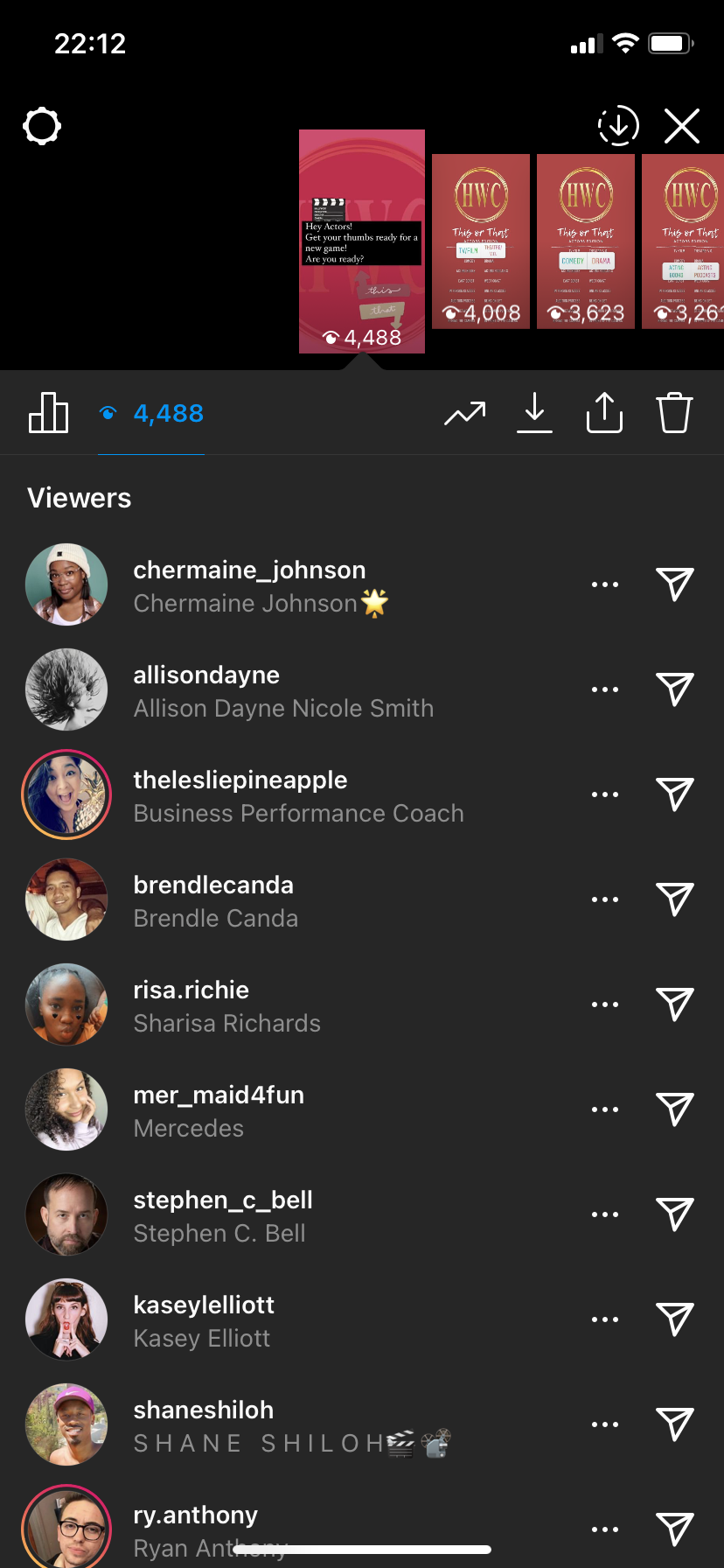
Task: Delete this story with the trash icon
Action: (x=674, y=412)
